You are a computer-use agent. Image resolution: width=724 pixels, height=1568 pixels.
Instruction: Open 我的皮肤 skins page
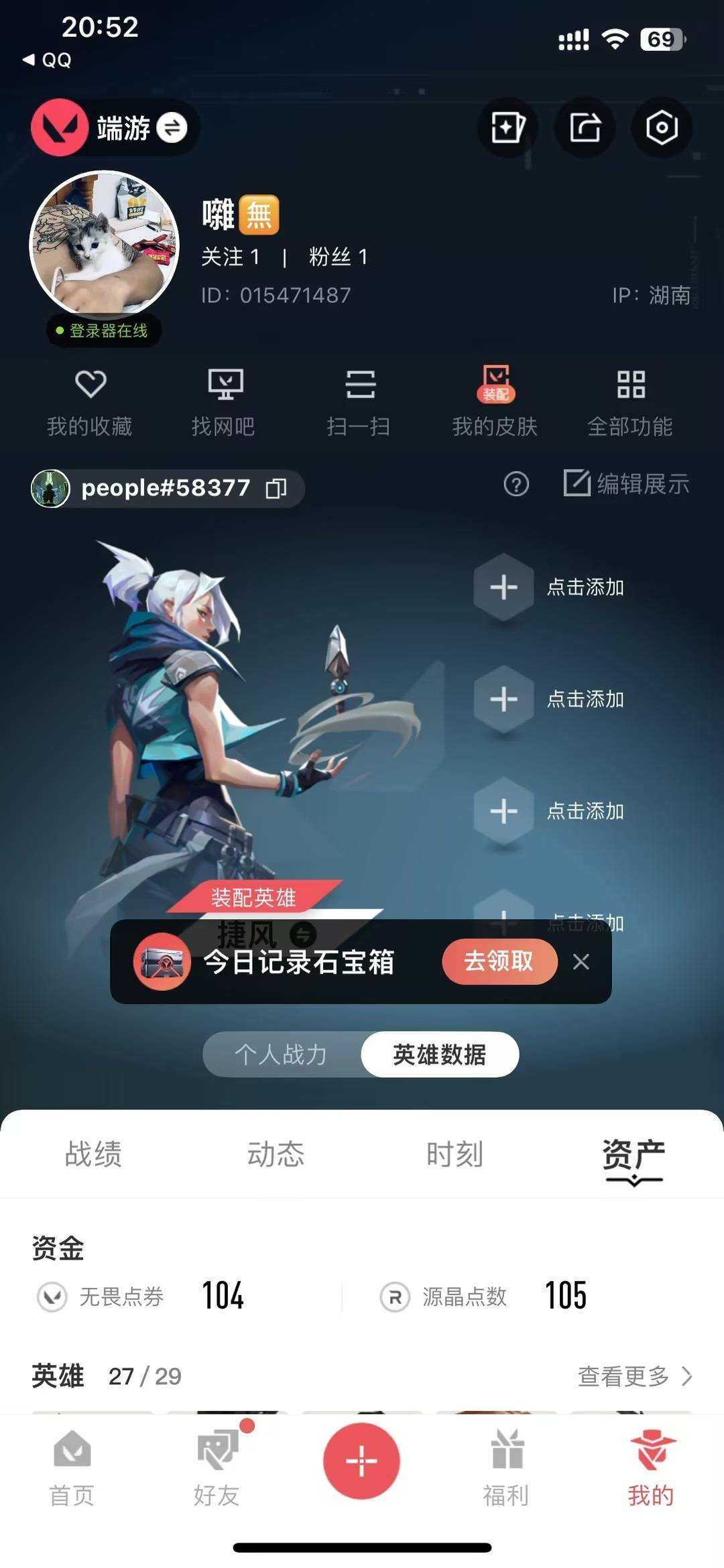coord(496,402)
